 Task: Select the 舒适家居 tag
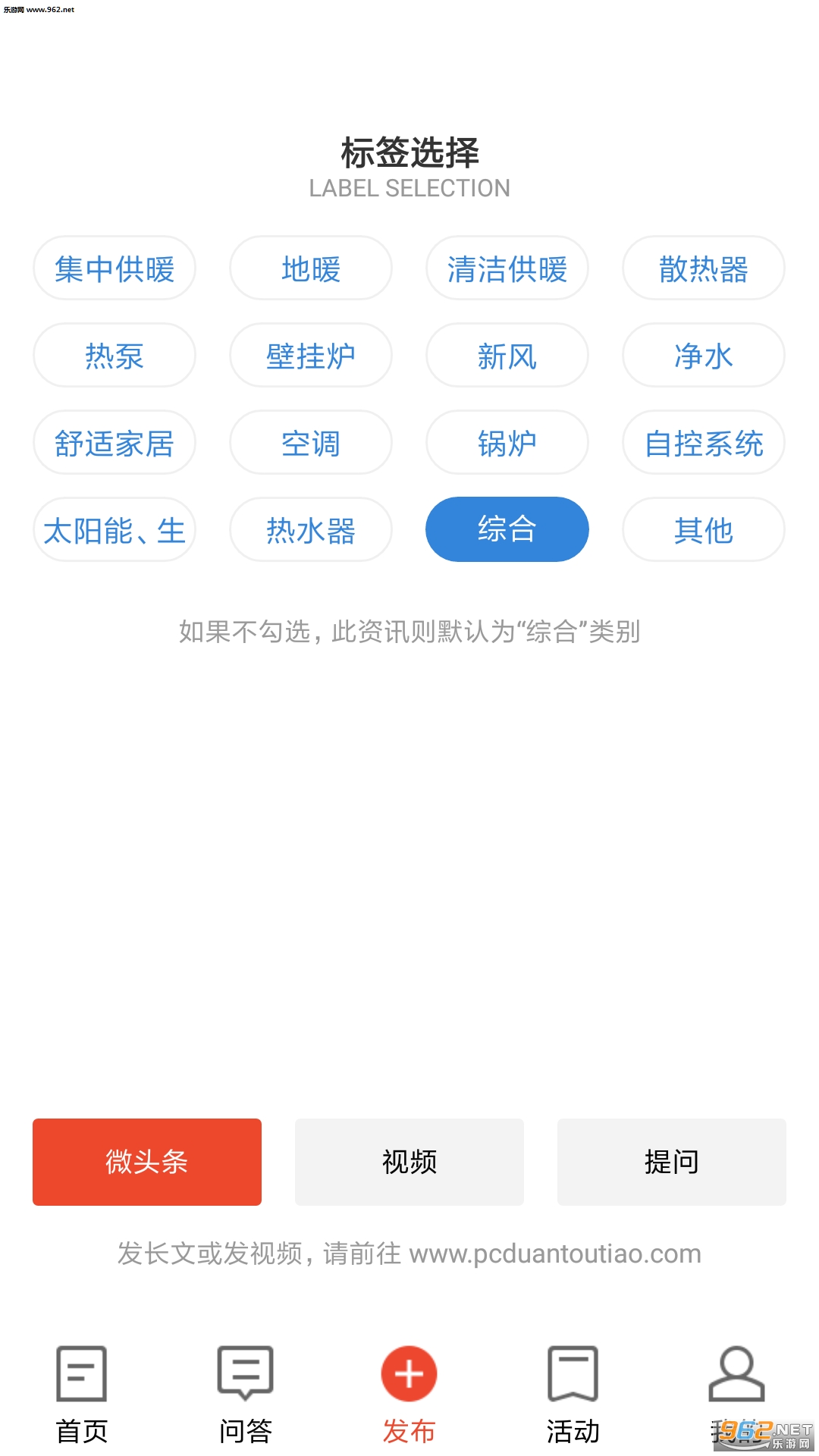click(x=115, y=443)
